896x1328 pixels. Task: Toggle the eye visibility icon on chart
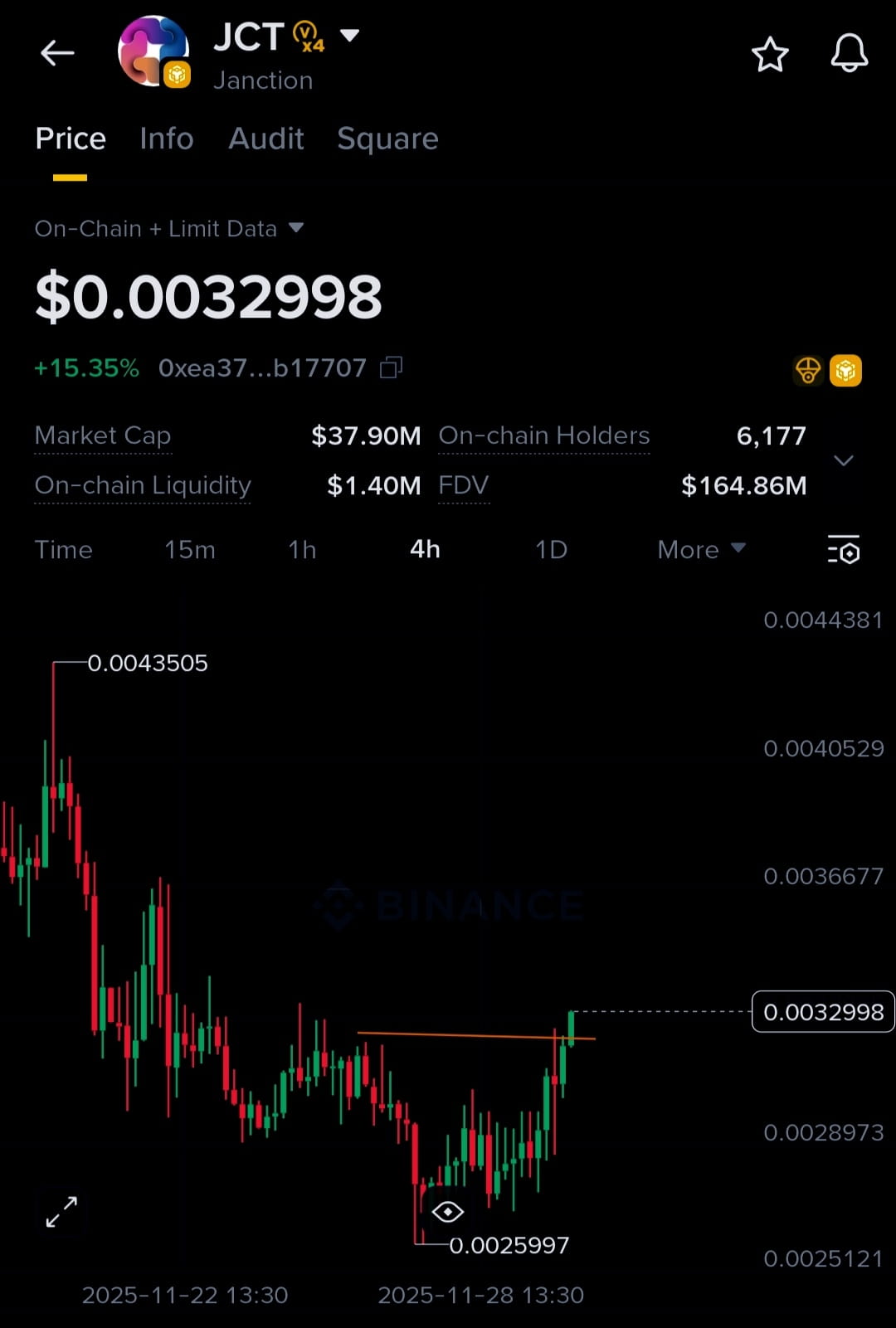[x=447, y=1212]
